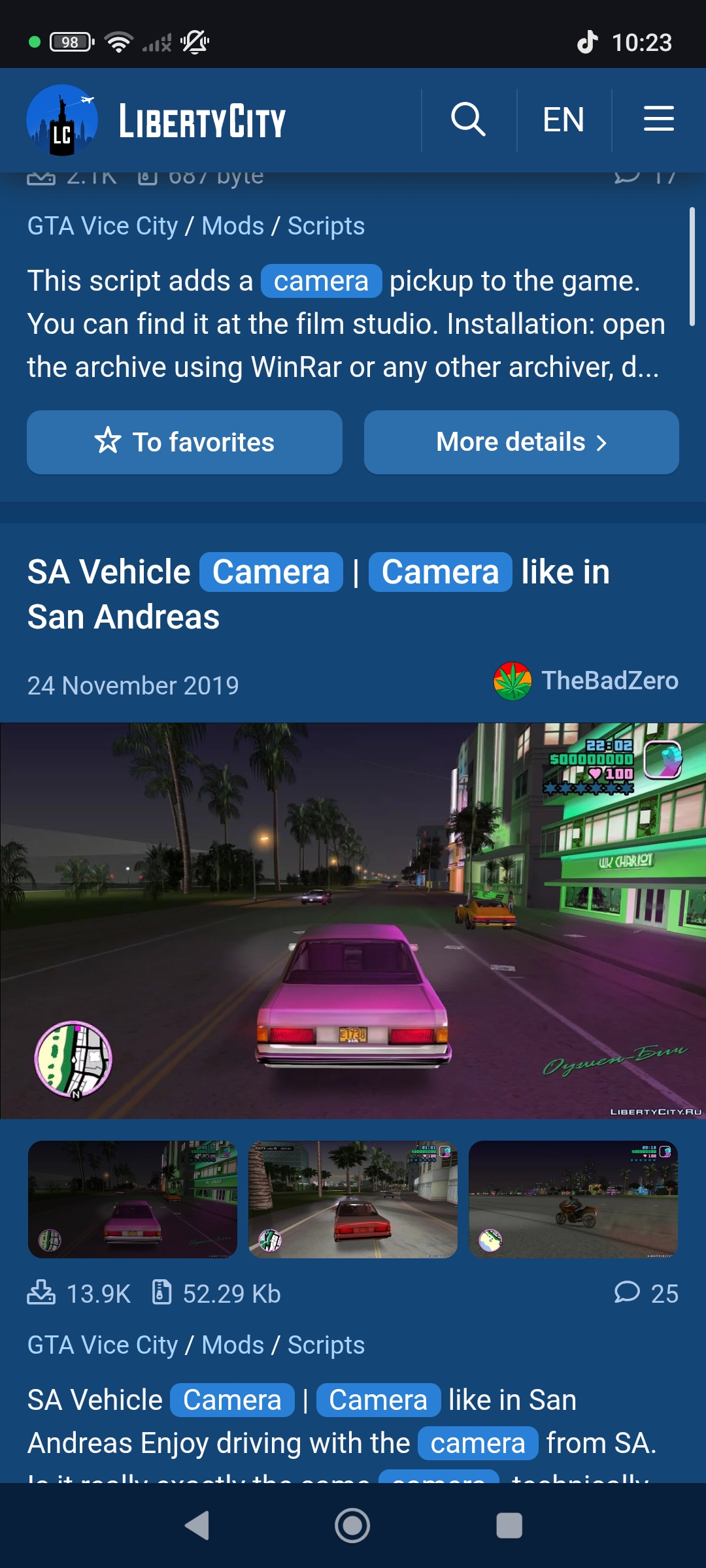The height and width of the screenshot is (1568, 706).
Task: Open the Scripts category below the 52.29 Kb size
Action: coord(326,1345)
